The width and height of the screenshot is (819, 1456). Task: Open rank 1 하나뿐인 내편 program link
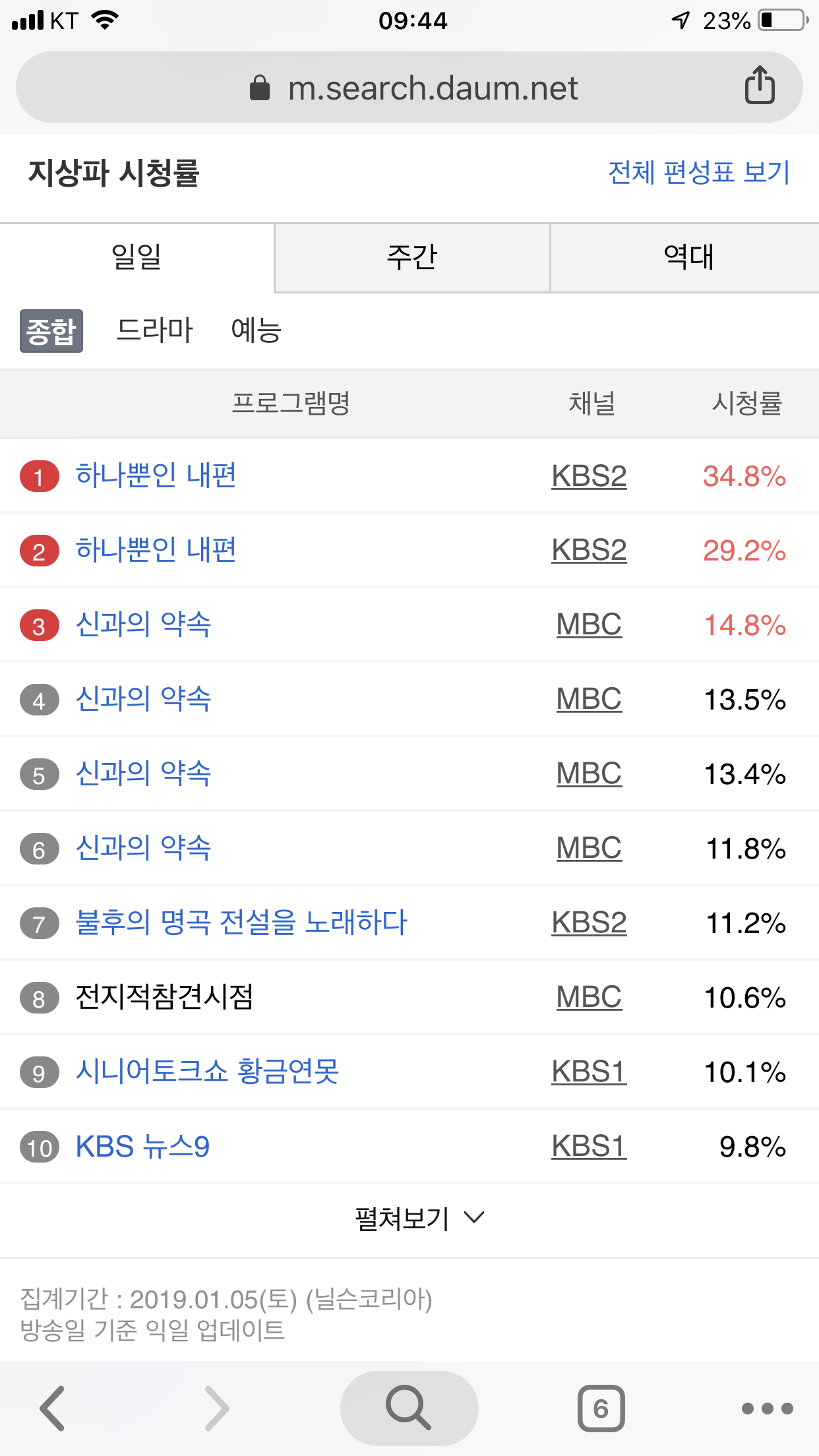pyautogui.click(x=156, y=475)
